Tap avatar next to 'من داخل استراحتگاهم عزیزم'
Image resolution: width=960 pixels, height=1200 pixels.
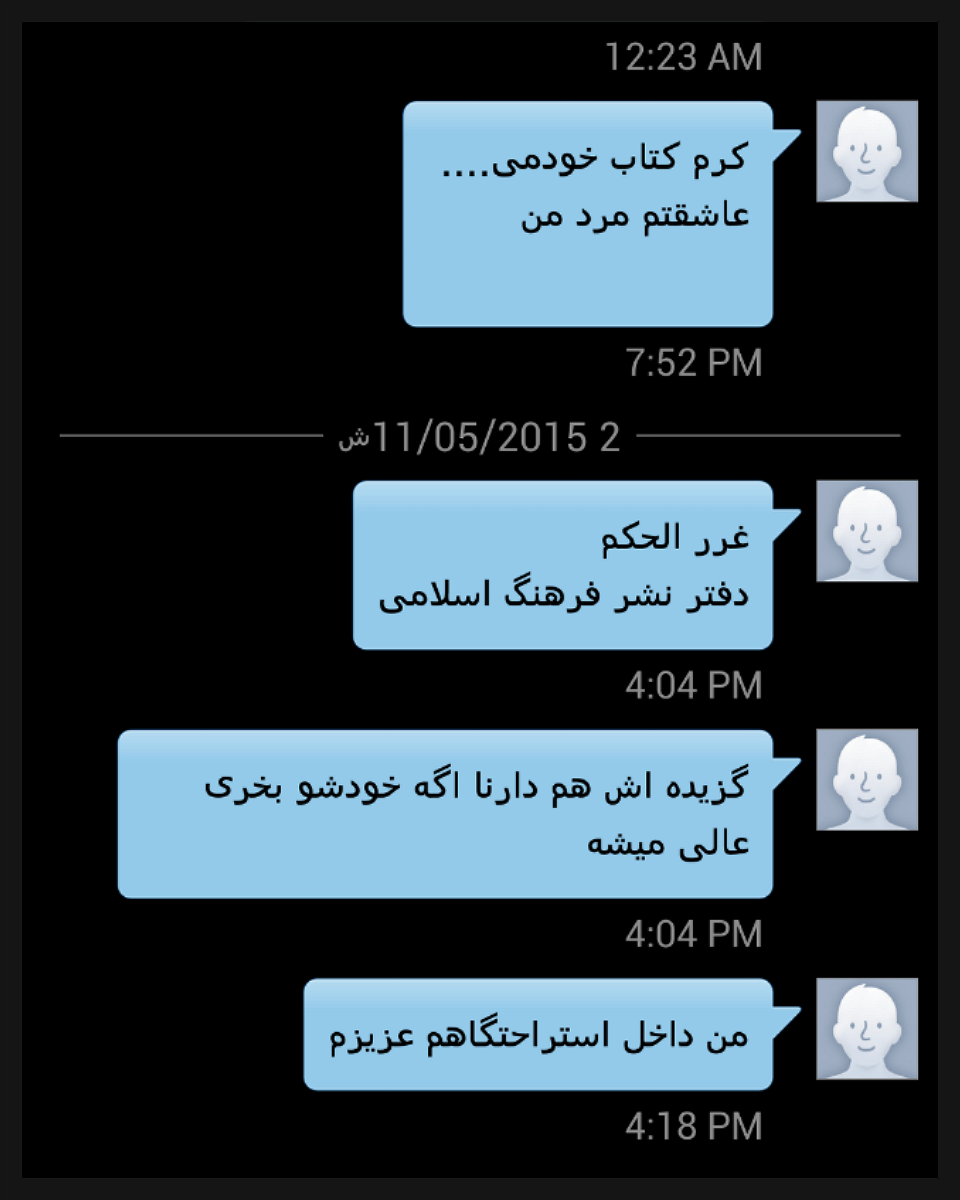tap(867, 1029)
